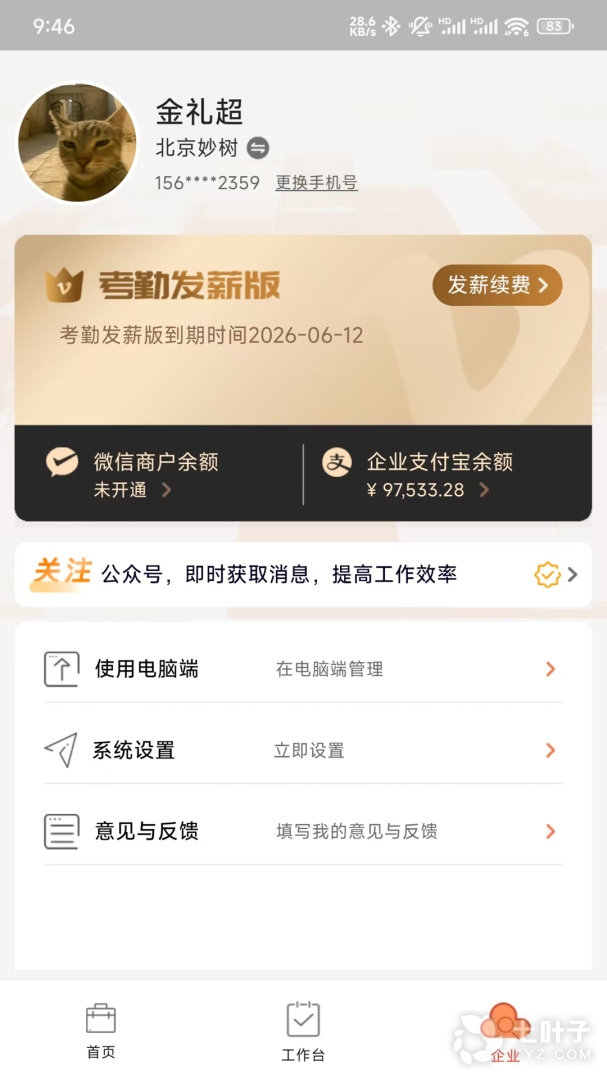Viewport: 607px width, 1080px height.
Task: Open 使用电脑端 row
Action: point(303,669)
